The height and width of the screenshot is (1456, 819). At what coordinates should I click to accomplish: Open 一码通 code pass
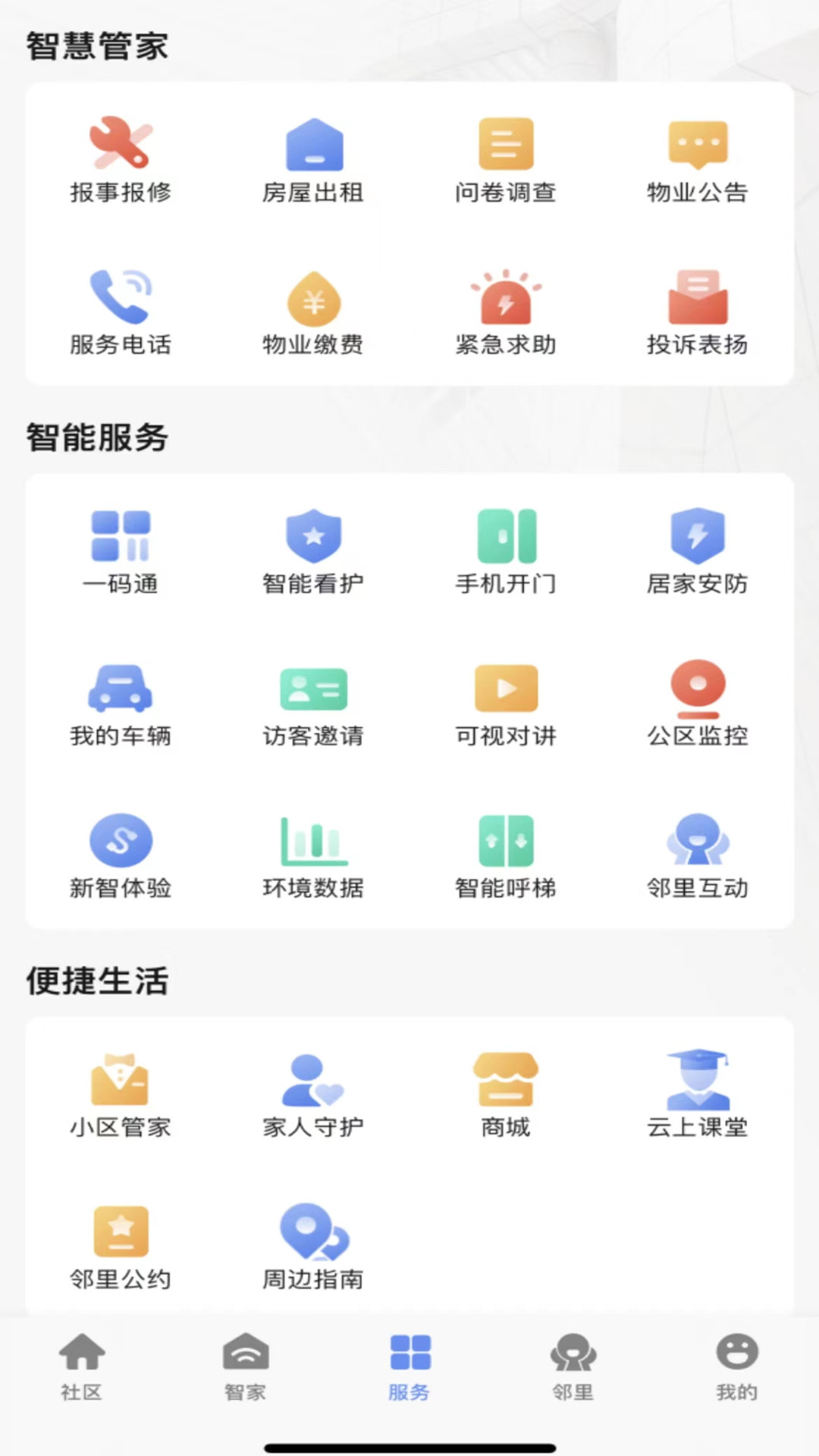click(x=121, y=551)
